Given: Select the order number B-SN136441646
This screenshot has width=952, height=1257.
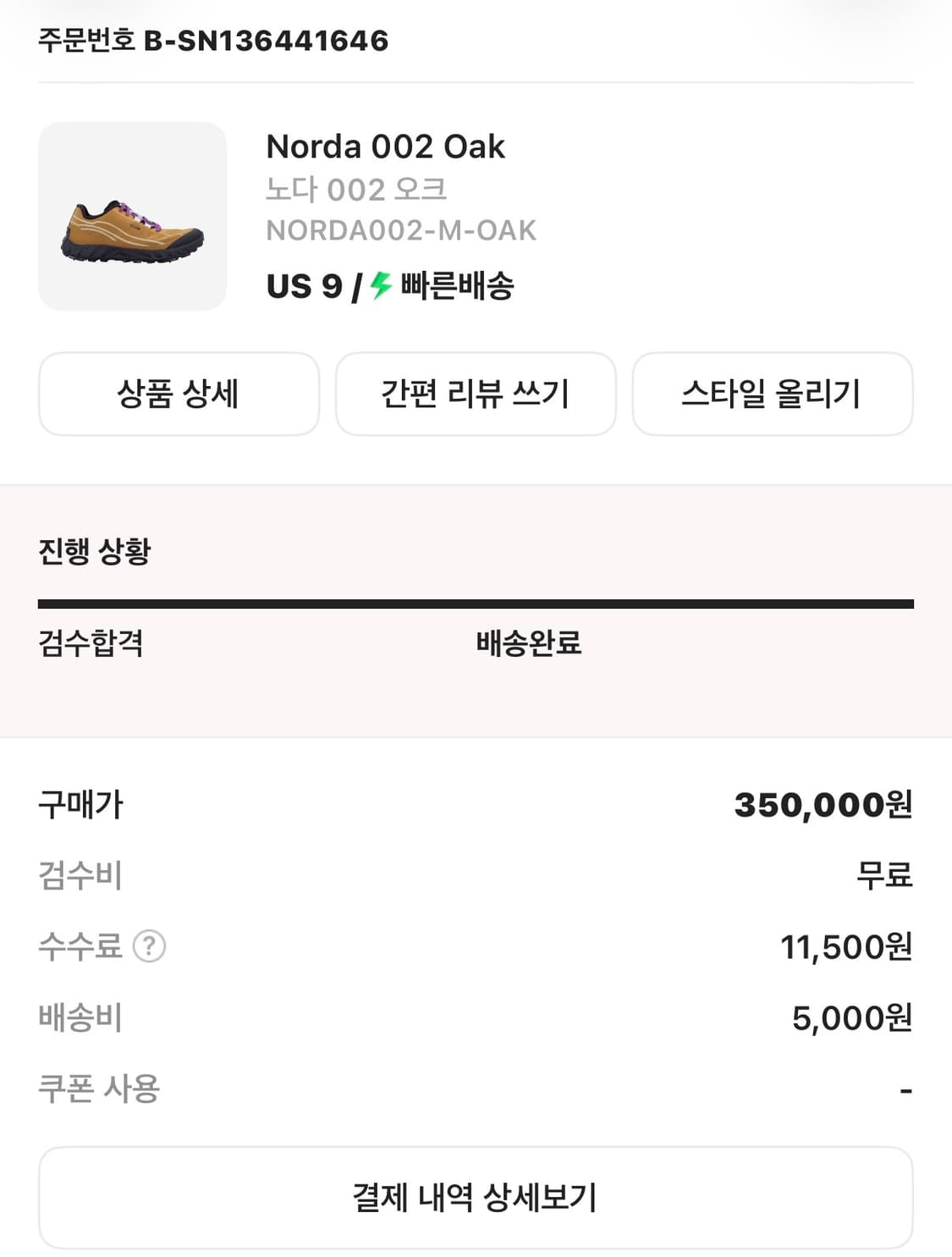Looking at the screenshot, I should (x=213, y=39).
